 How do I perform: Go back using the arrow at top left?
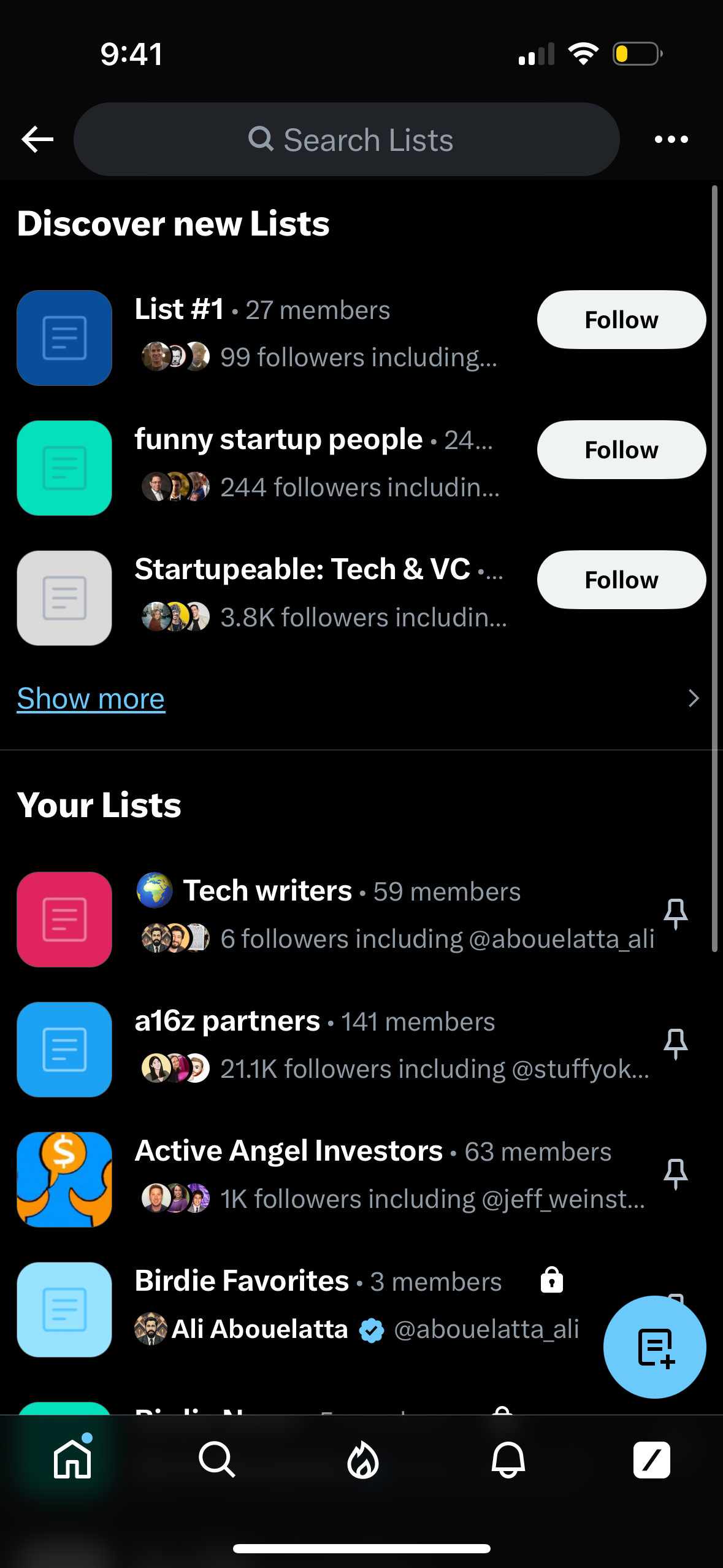click(37, 139)
